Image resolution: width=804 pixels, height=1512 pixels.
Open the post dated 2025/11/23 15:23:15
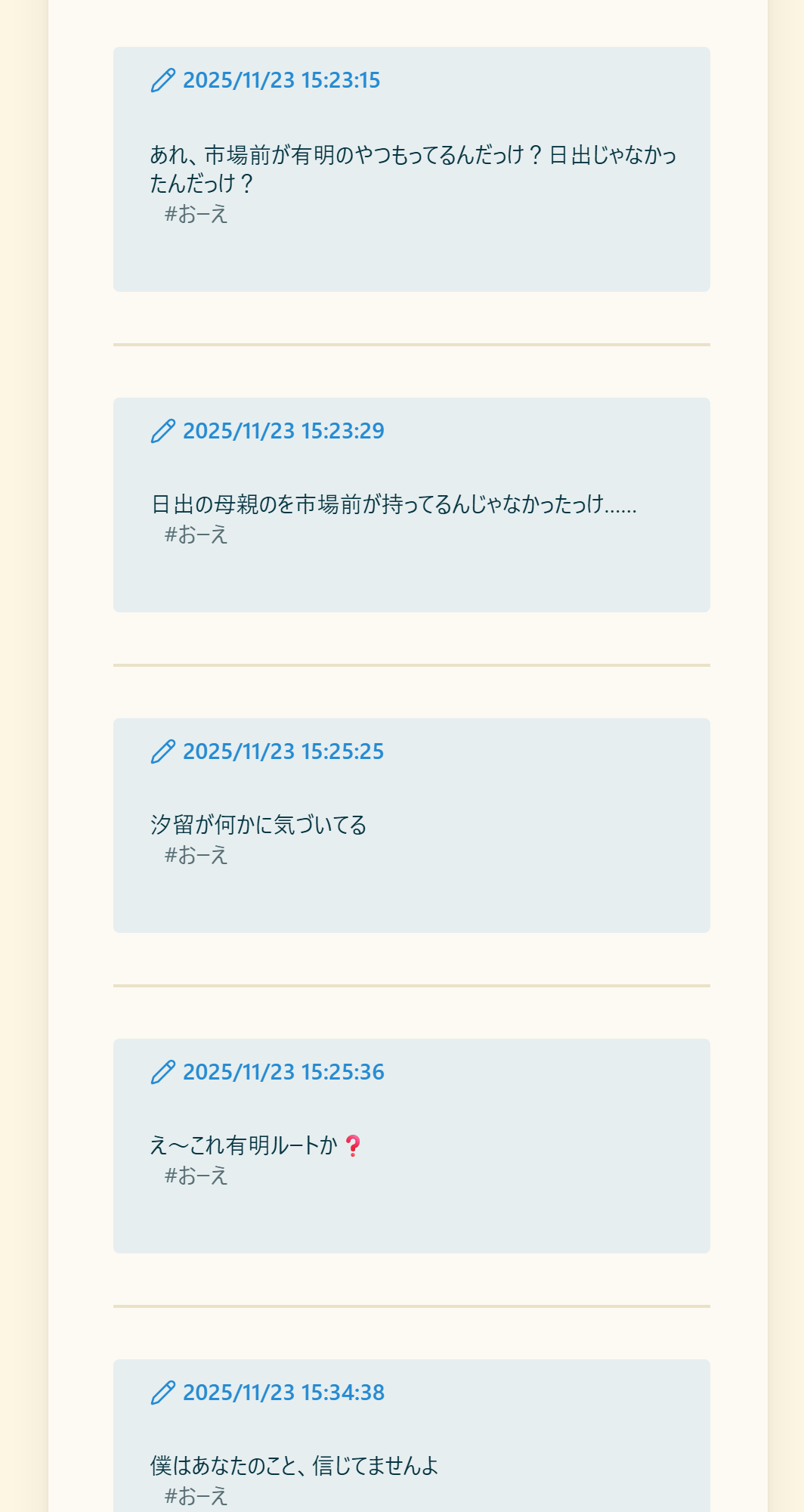(281, 80)
